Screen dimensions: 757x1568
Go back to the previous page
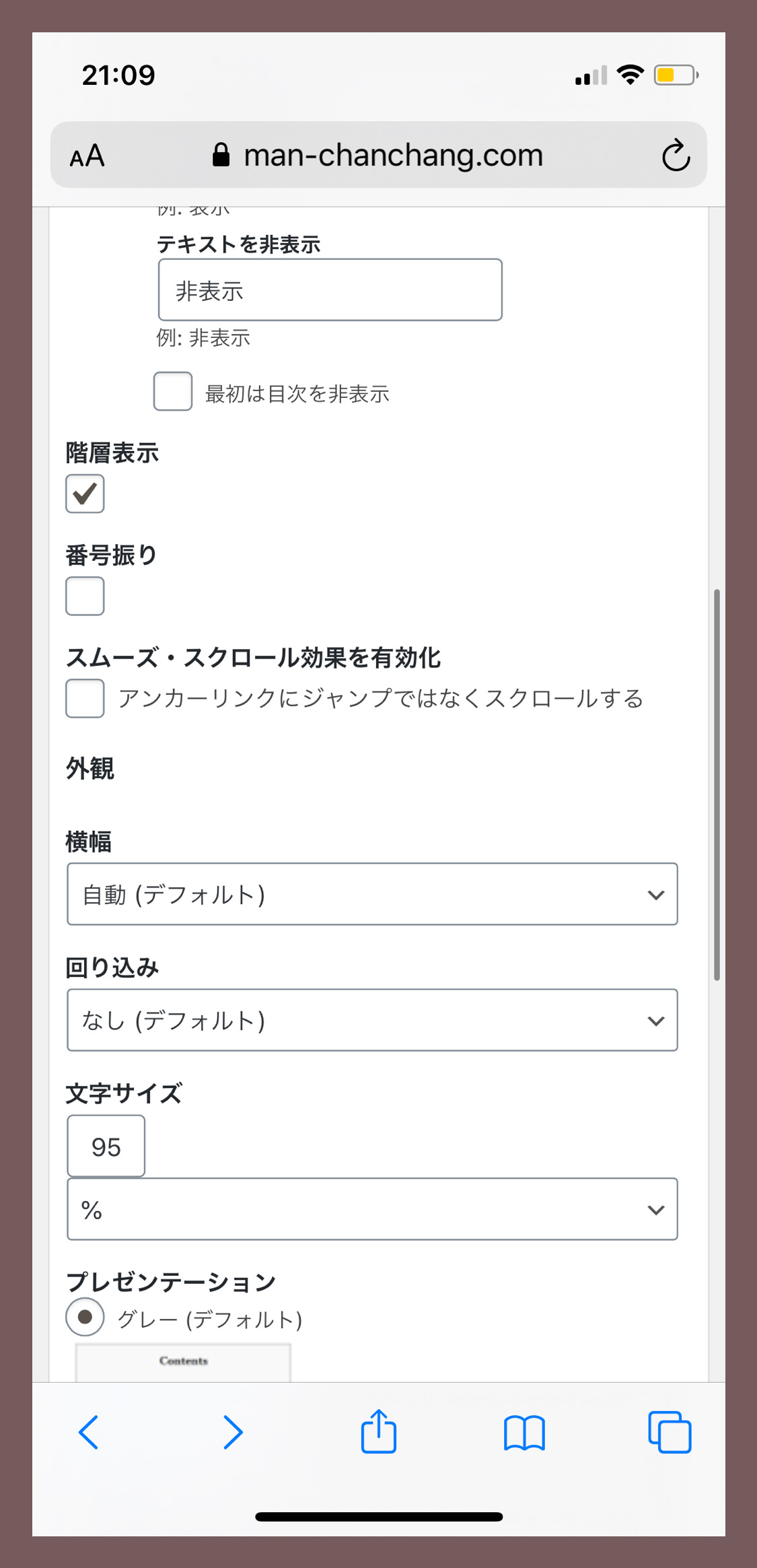[x=88, y=1431]
